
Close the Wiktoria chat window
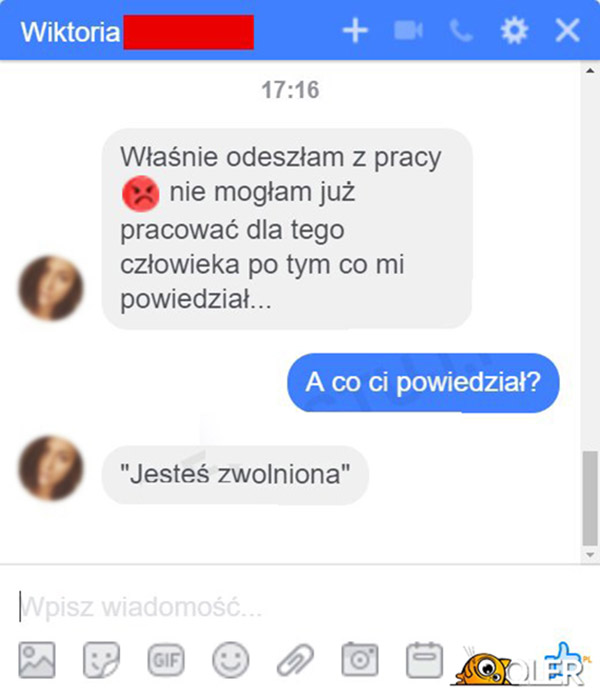tap(567, 31)
